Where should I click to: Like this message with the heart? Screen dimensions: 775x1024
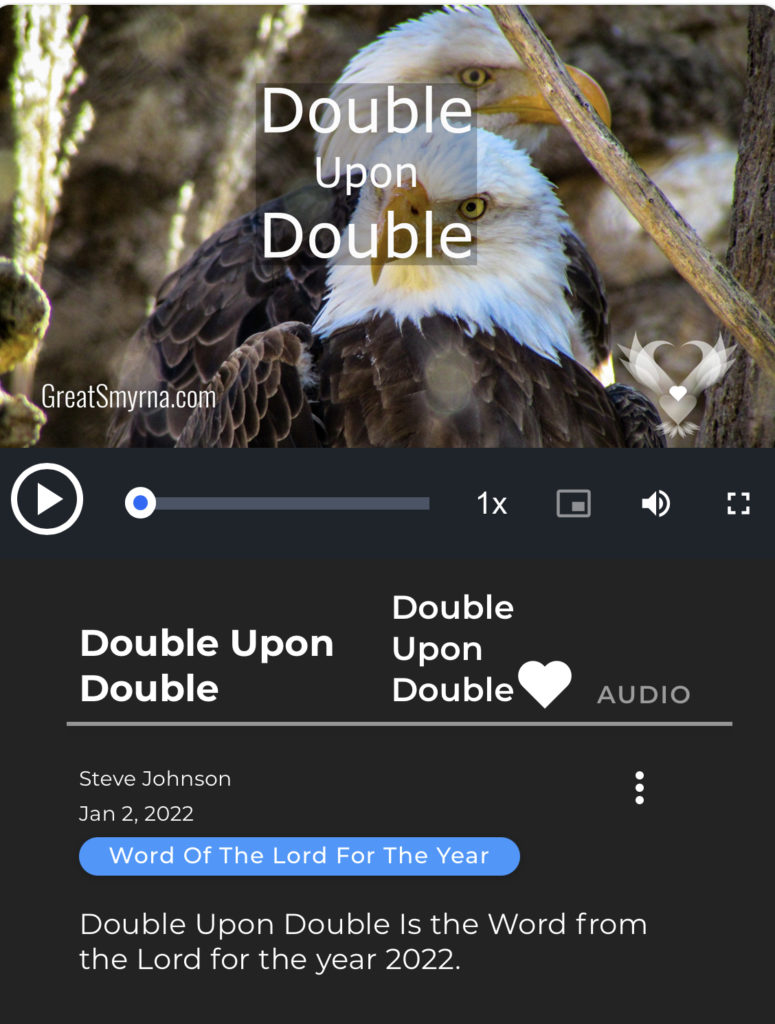tap(545, 685)
